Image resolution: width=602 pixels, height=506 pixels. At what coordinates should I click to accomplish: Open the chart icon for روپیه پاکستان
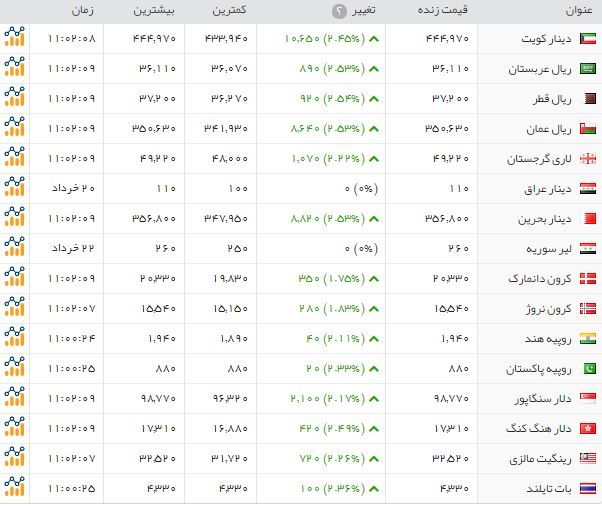click(14, 368)
